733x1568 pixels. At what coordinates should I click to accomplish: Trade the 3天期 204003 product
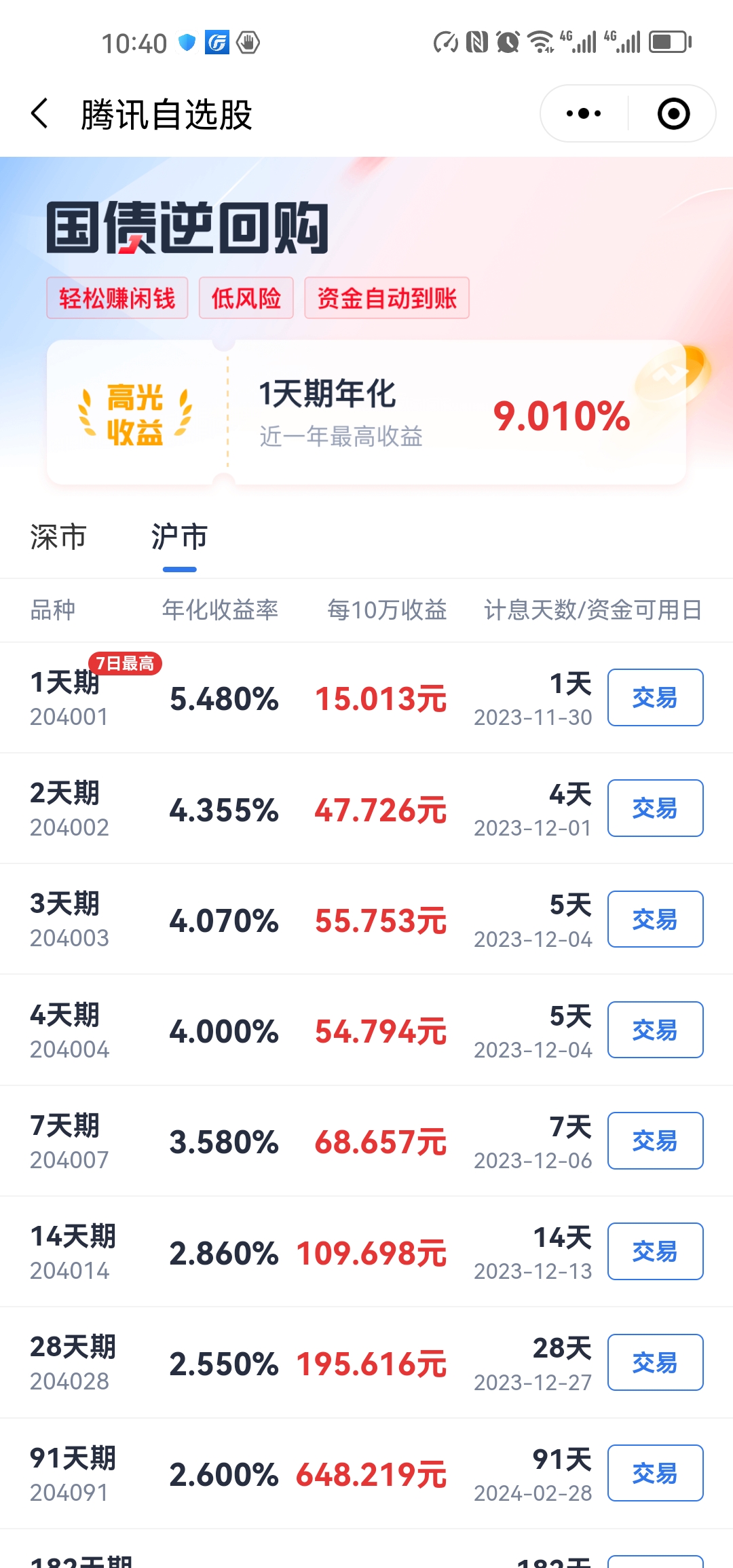[655, 919]
